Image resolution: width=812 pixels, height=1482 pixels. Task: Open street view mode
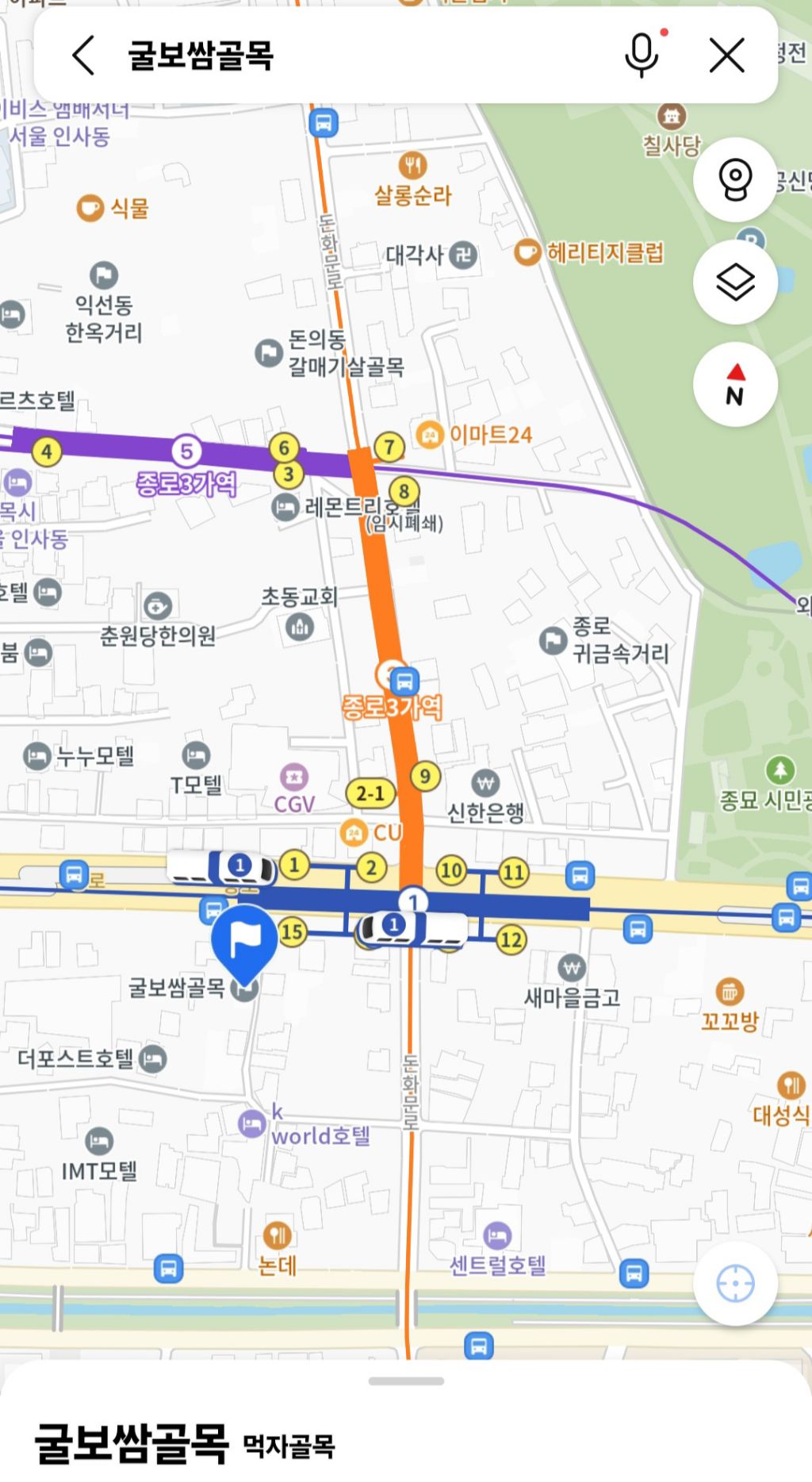[x=735, y=180]
